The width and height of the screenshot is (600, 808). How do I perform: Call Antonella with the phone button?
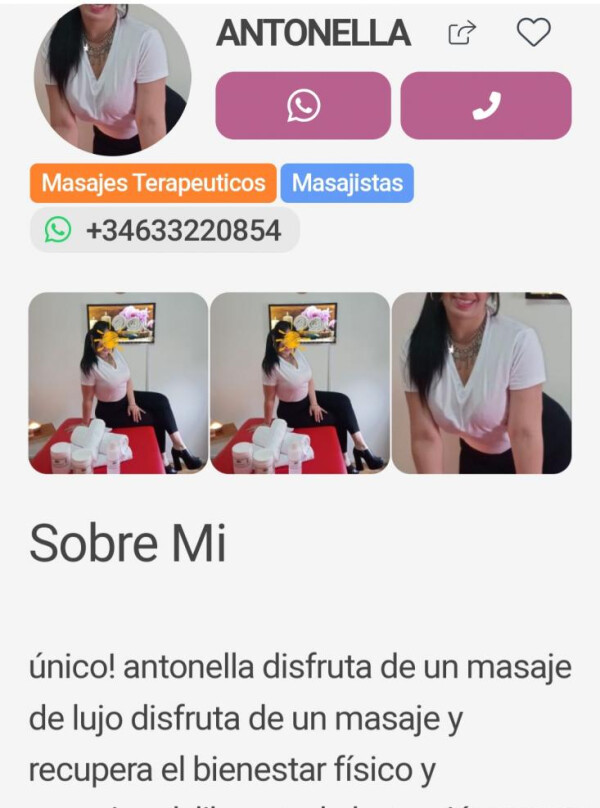coord(486,105)
